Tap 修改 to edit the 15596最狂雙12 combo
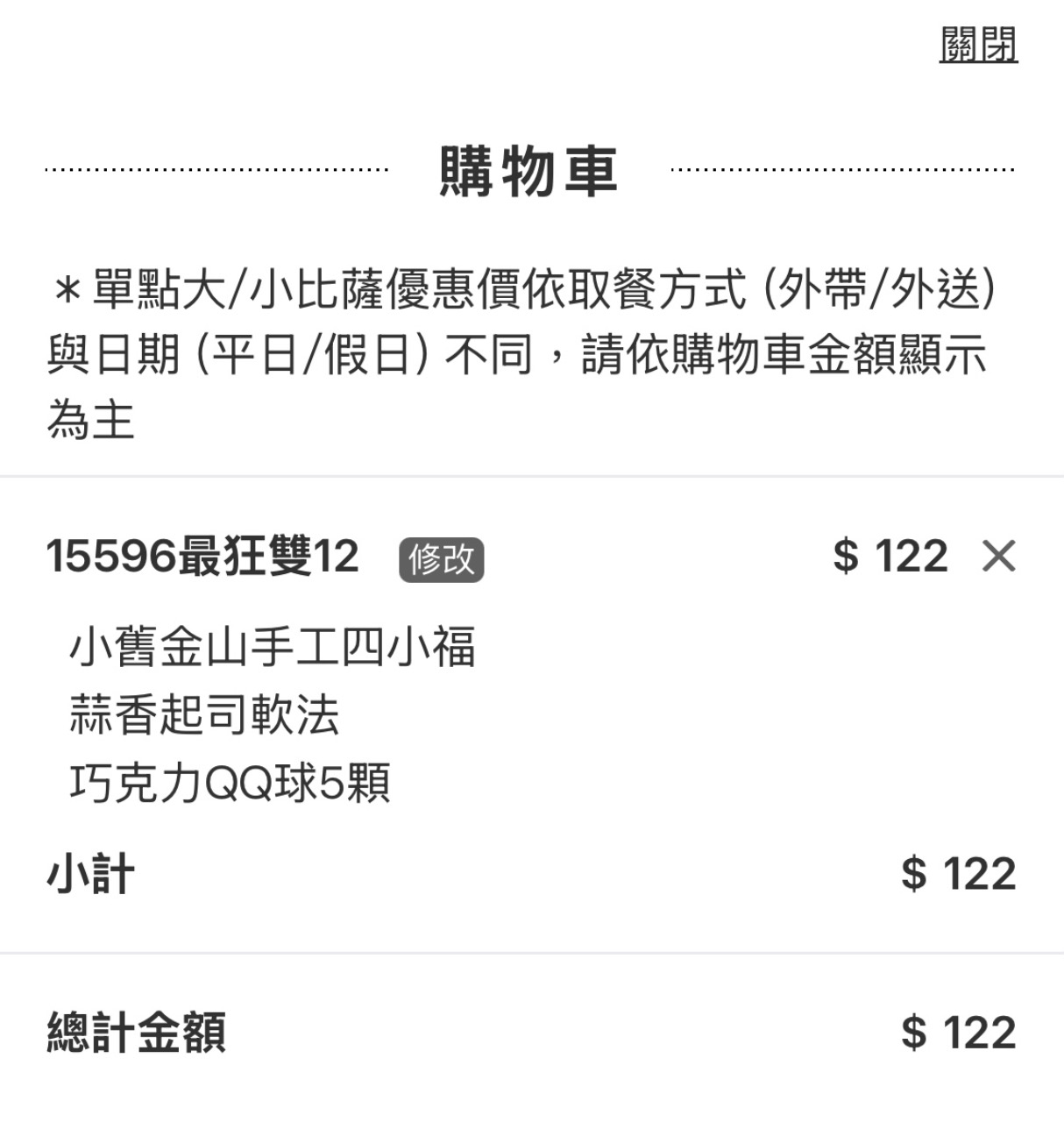This screenshot has width=1064, height=1122. click(441, 558)
